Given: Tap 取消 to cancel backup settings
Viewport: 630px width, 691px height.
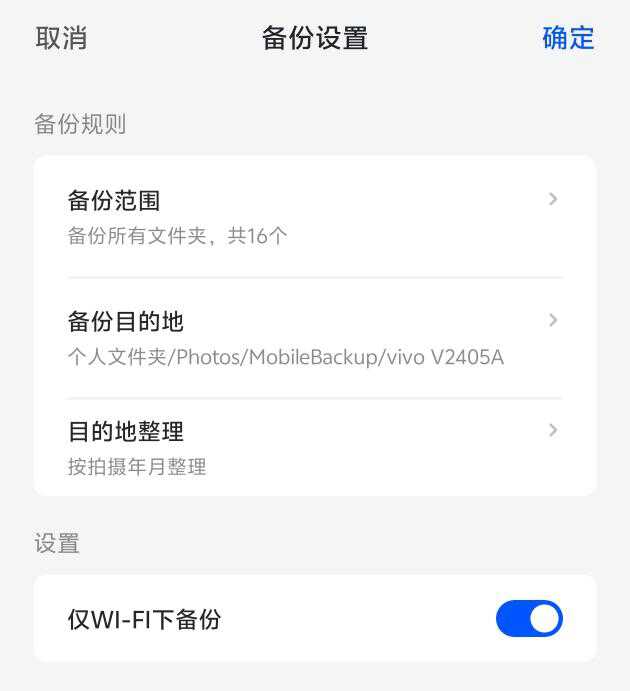Looking at the screenshot, I should point(61,38).
